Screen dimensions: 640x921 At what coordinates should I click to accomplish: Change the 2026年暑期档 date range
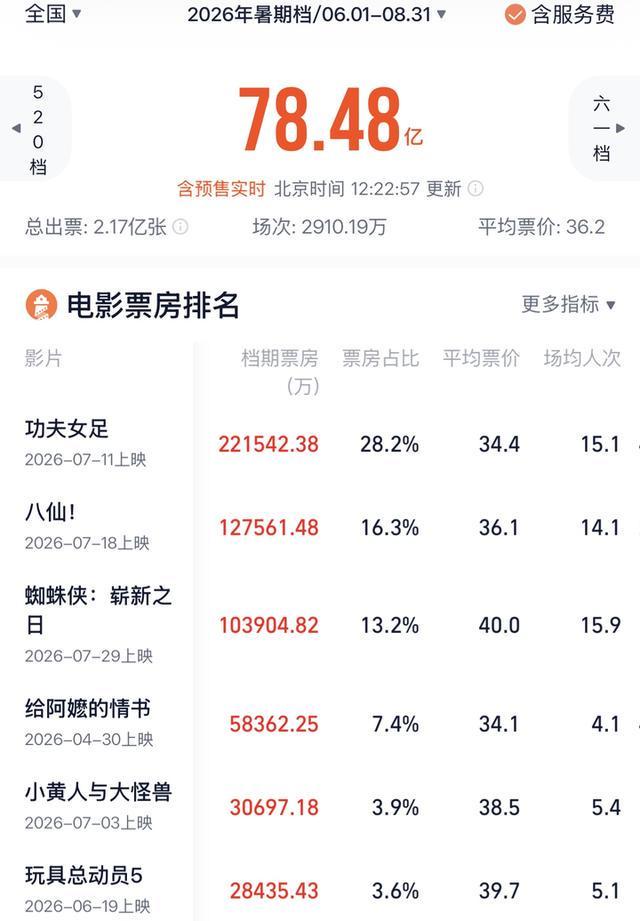[316, 14]
